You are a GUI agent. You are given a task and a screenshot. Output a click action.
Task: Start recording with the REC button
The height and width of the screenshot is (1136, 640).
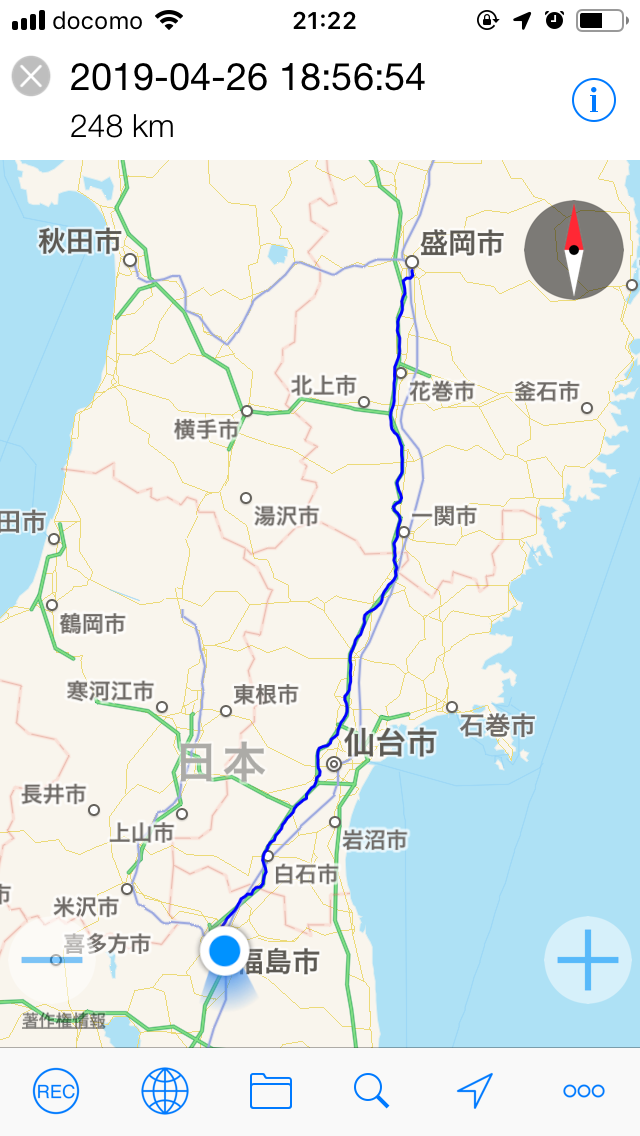click(x=55, y=1091)
